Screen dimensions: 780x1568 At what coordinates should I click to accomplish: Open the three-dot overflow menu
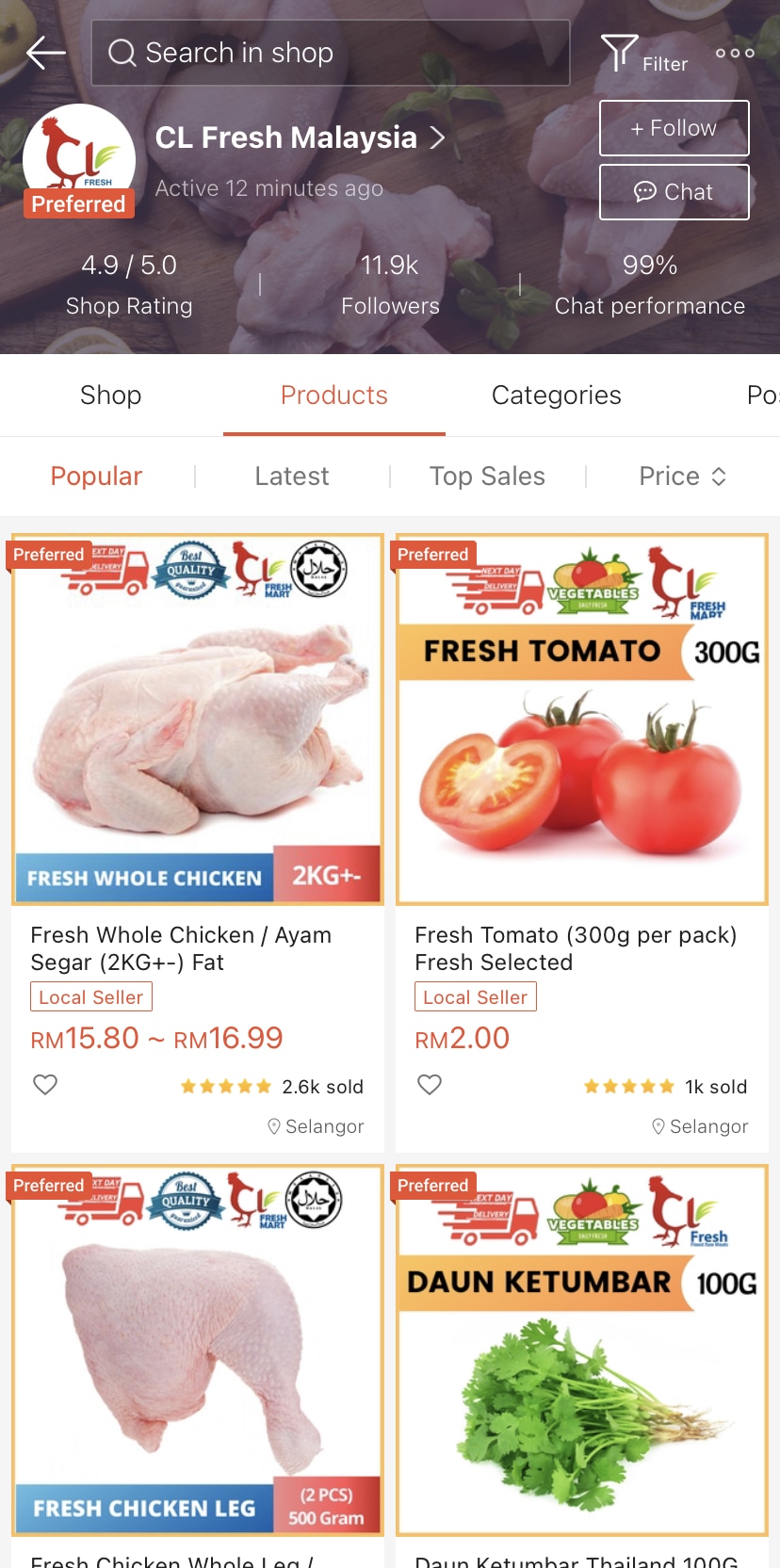tap(735, 54)
